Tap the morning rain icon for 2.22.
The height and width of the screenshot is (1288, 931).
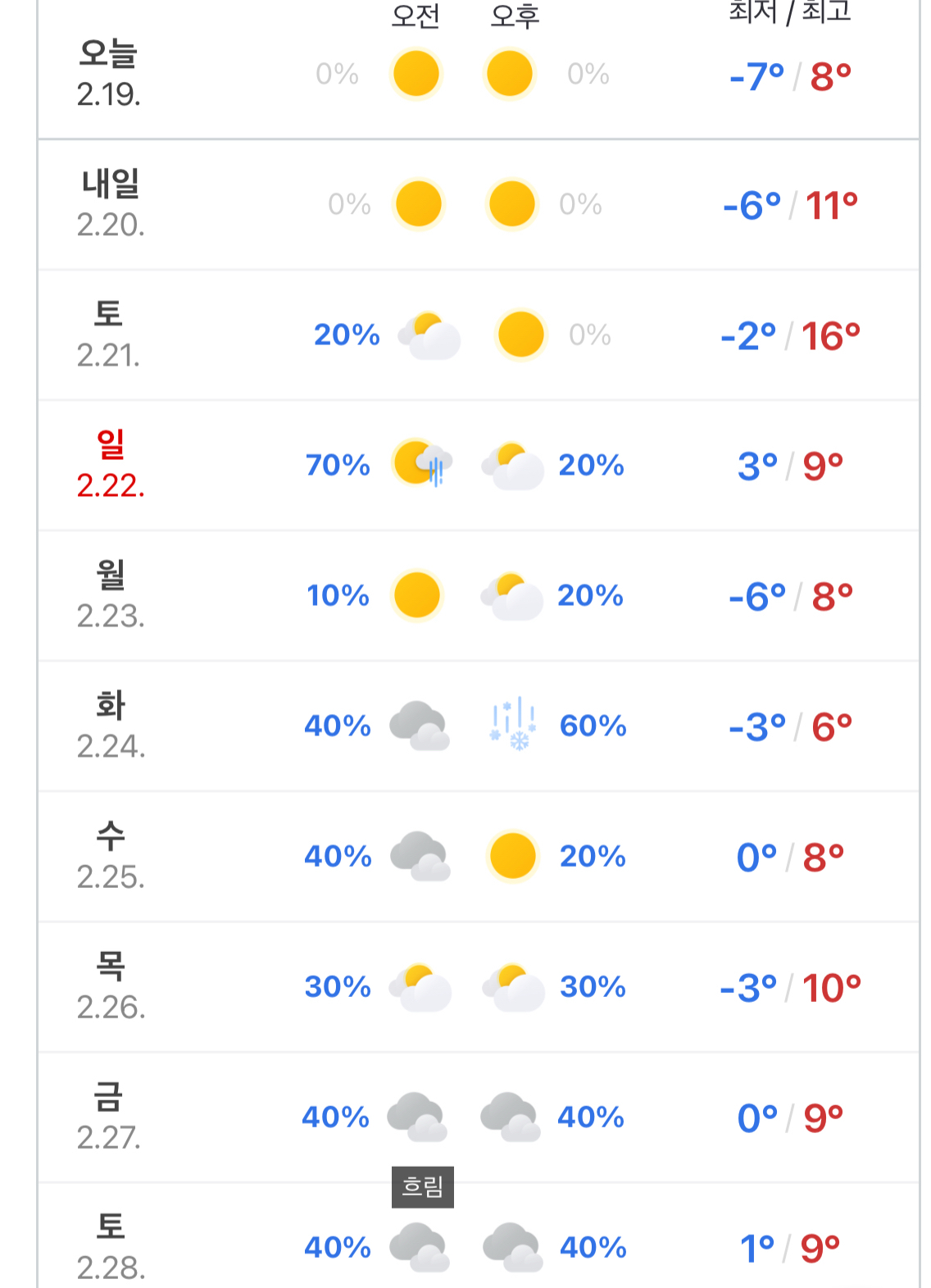[422, 465]
